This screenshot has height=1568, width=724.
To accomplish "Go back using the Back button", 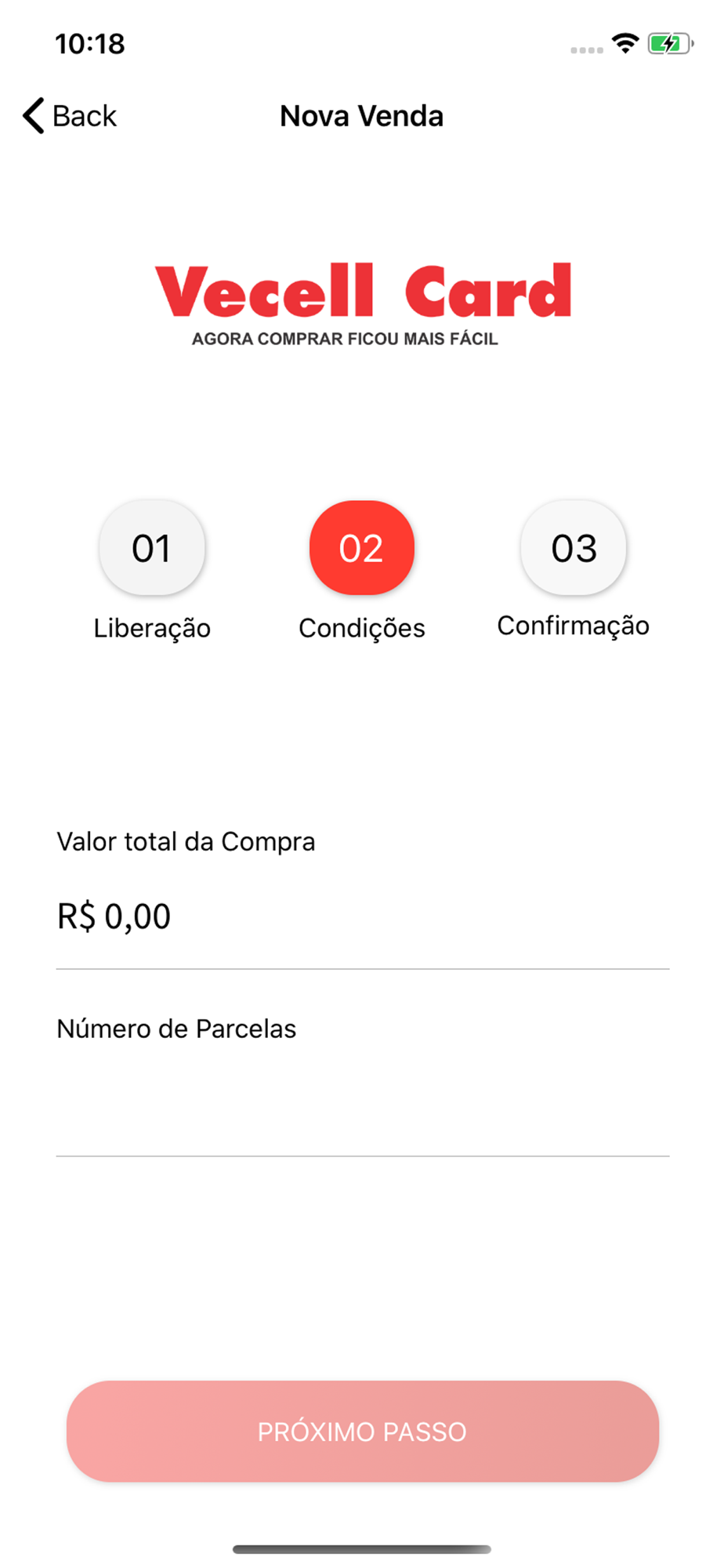I will pos(69,116).
